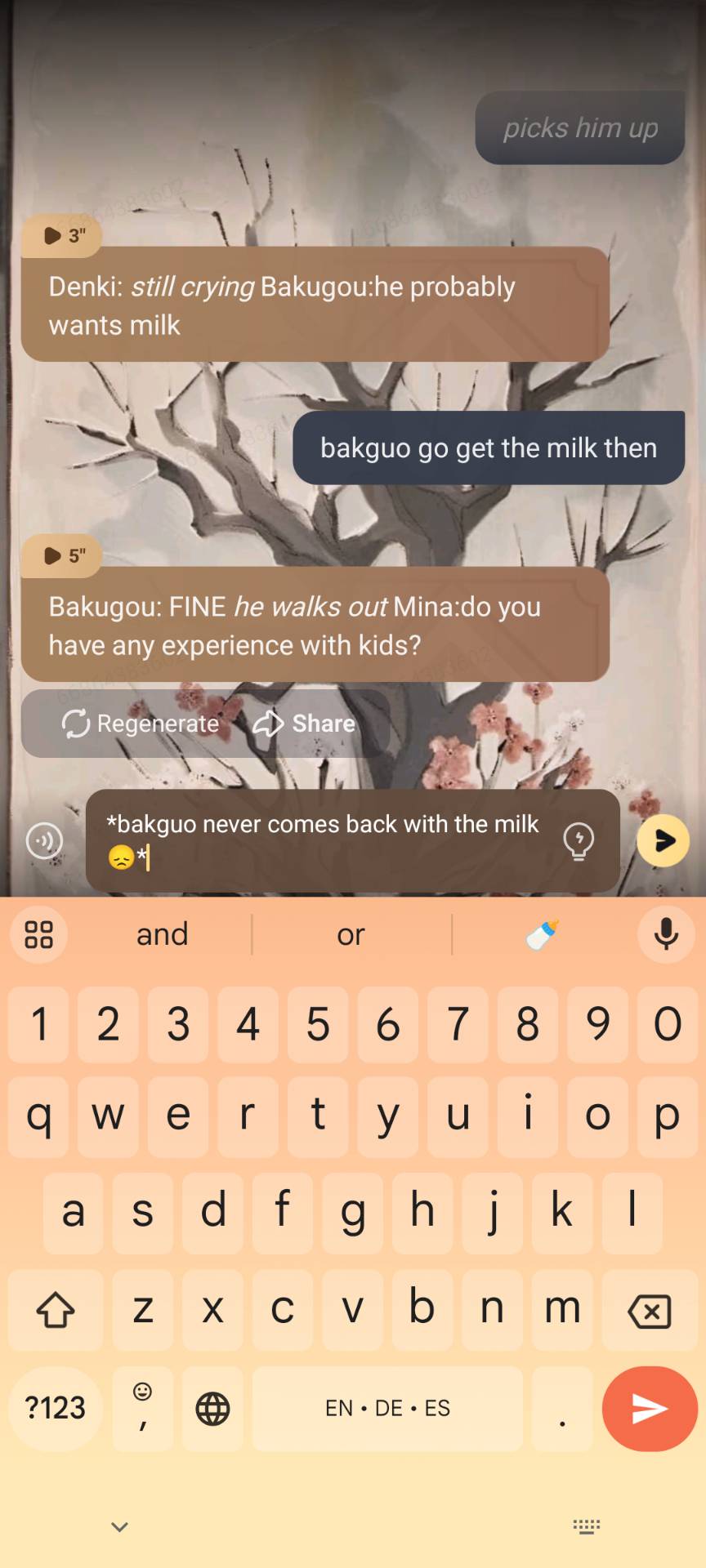
Task: Insert the baby bottle emoji suggestion
Action: click(x=542, y=934)
